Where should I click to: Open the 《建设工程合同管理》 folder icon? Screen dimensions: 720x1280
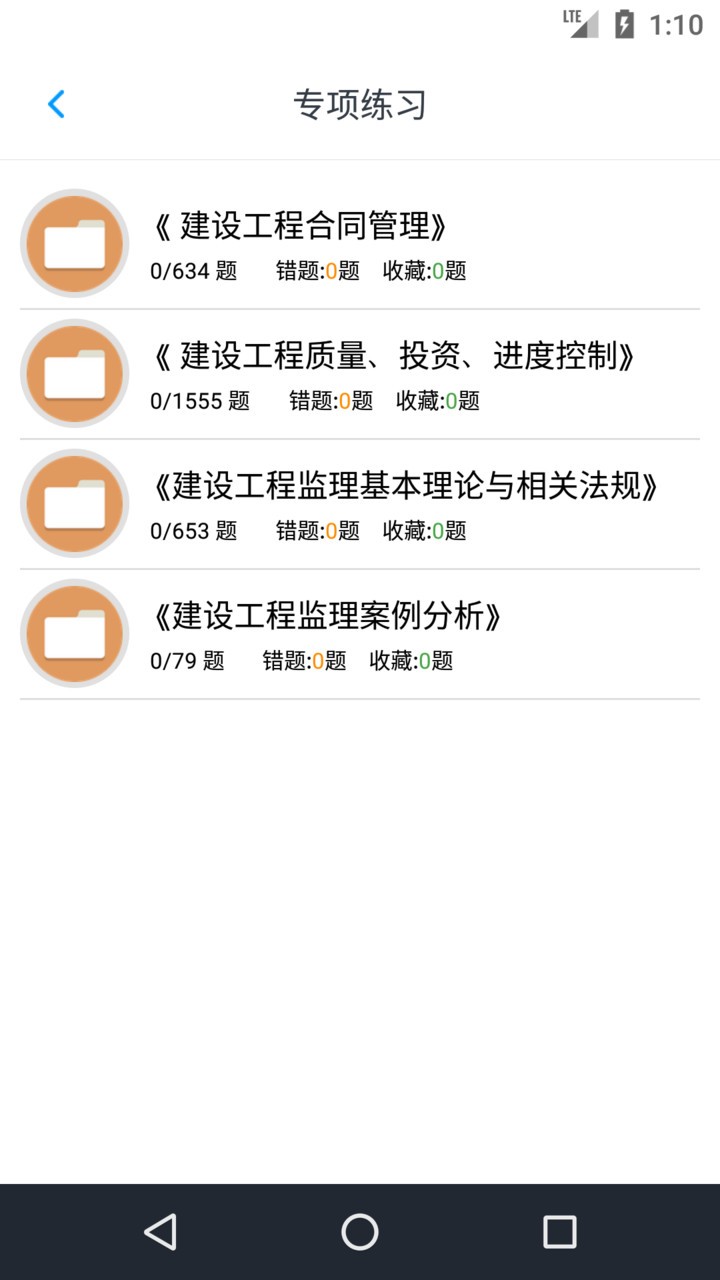(x=74, y=243)
